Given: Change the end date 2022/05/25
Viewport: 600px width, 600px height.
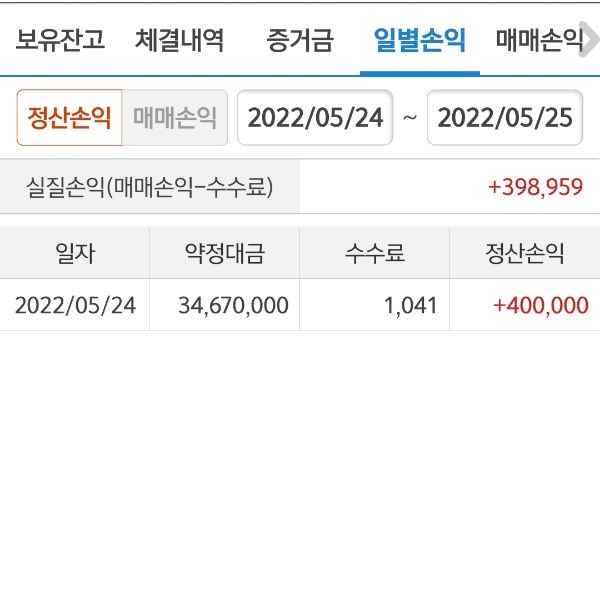Looking at the screenshot, I should point(505,118).
